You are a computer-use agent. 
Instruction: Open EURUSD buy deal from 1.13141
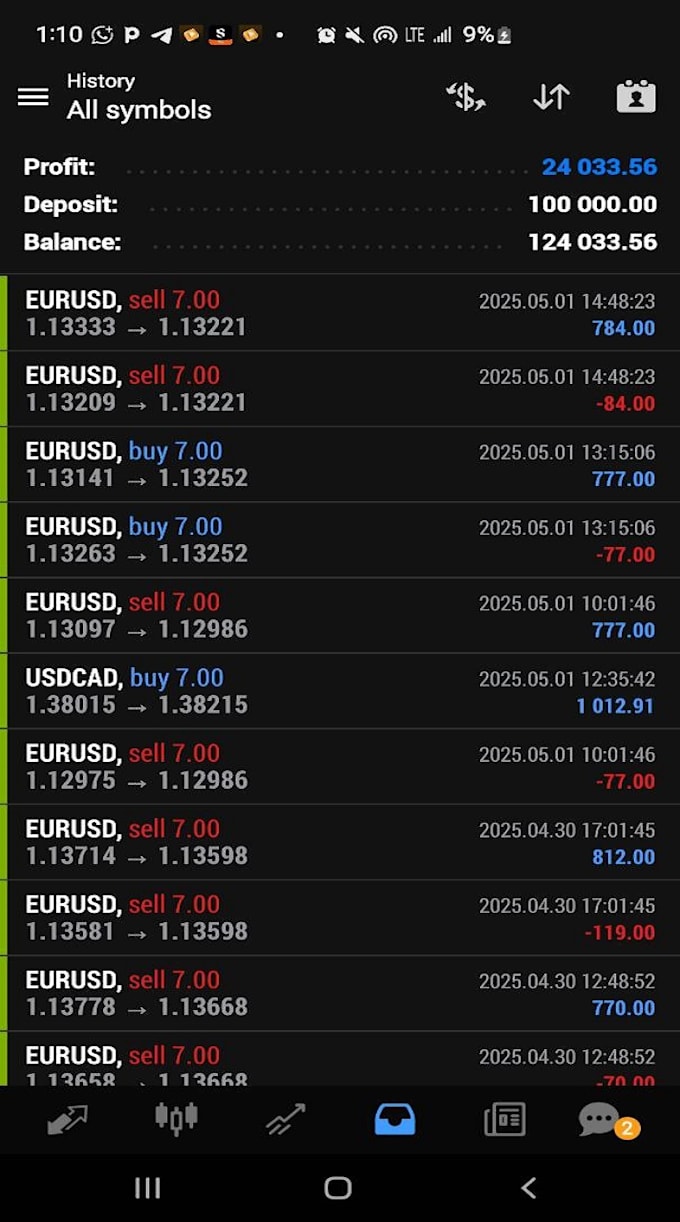pos(340,464)
